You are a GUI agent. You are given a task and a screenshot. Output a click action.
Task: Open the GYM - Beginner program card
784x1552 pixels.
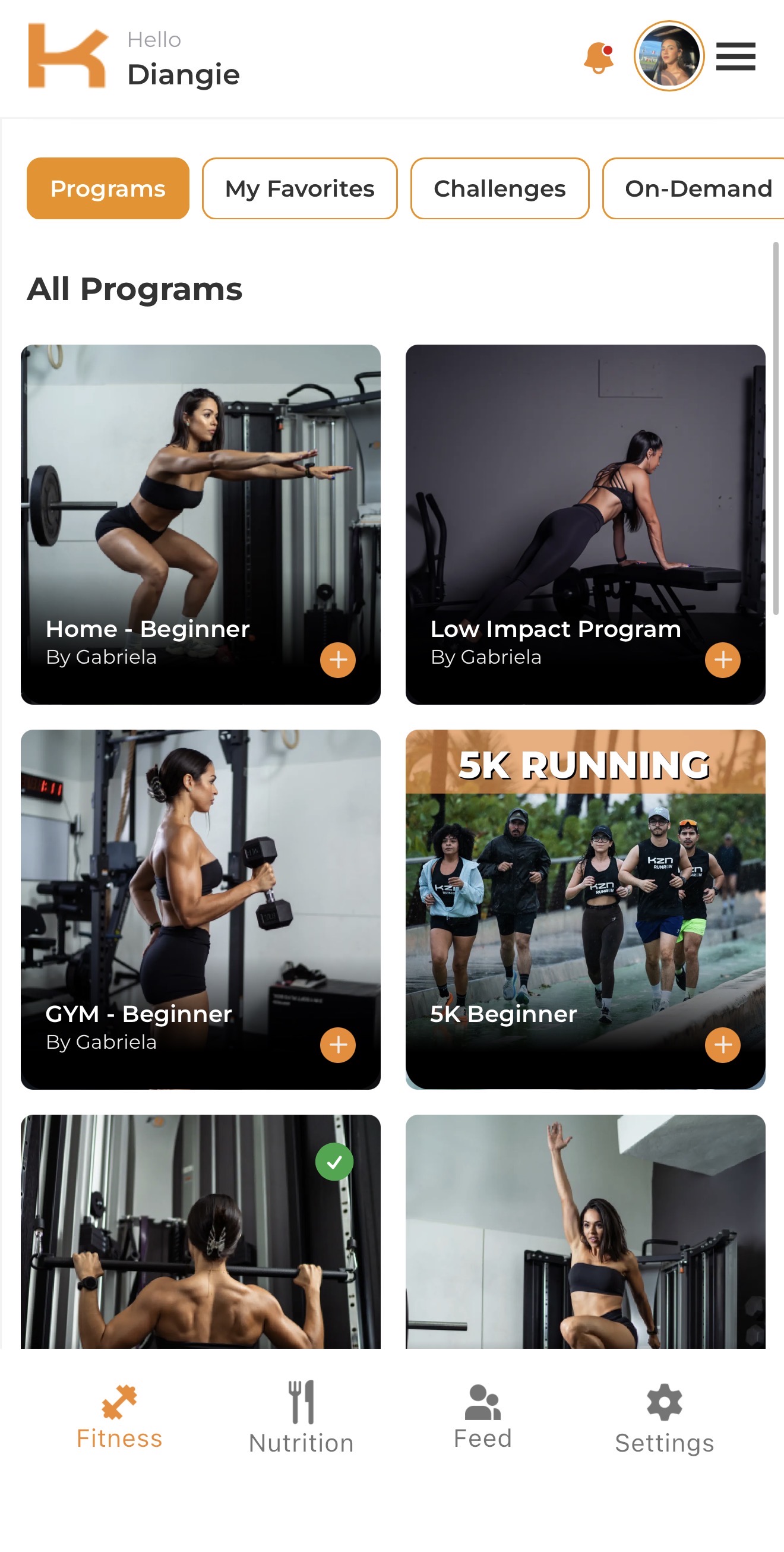(x=201, y=879)
